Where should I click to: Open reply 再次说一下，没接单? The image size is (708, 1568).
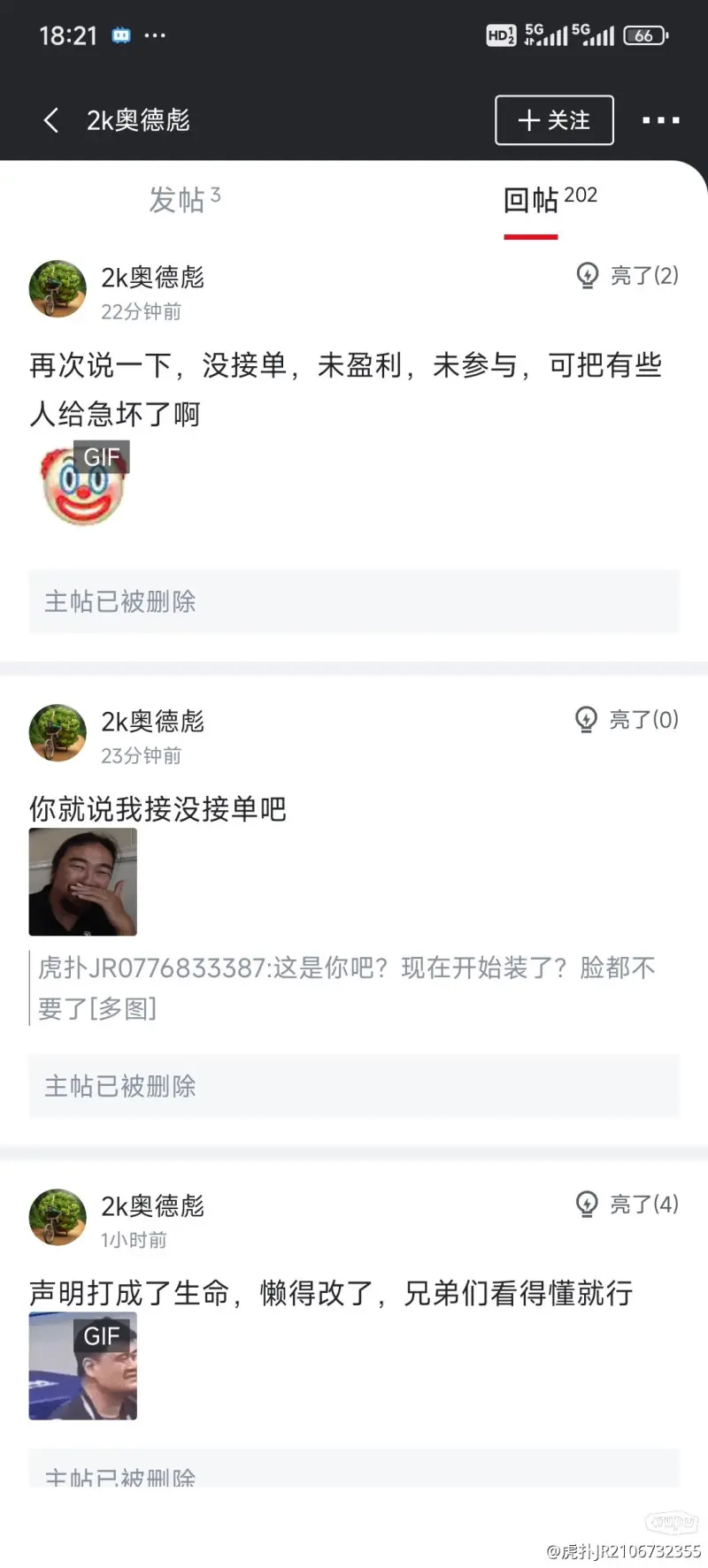coord(345,389)
